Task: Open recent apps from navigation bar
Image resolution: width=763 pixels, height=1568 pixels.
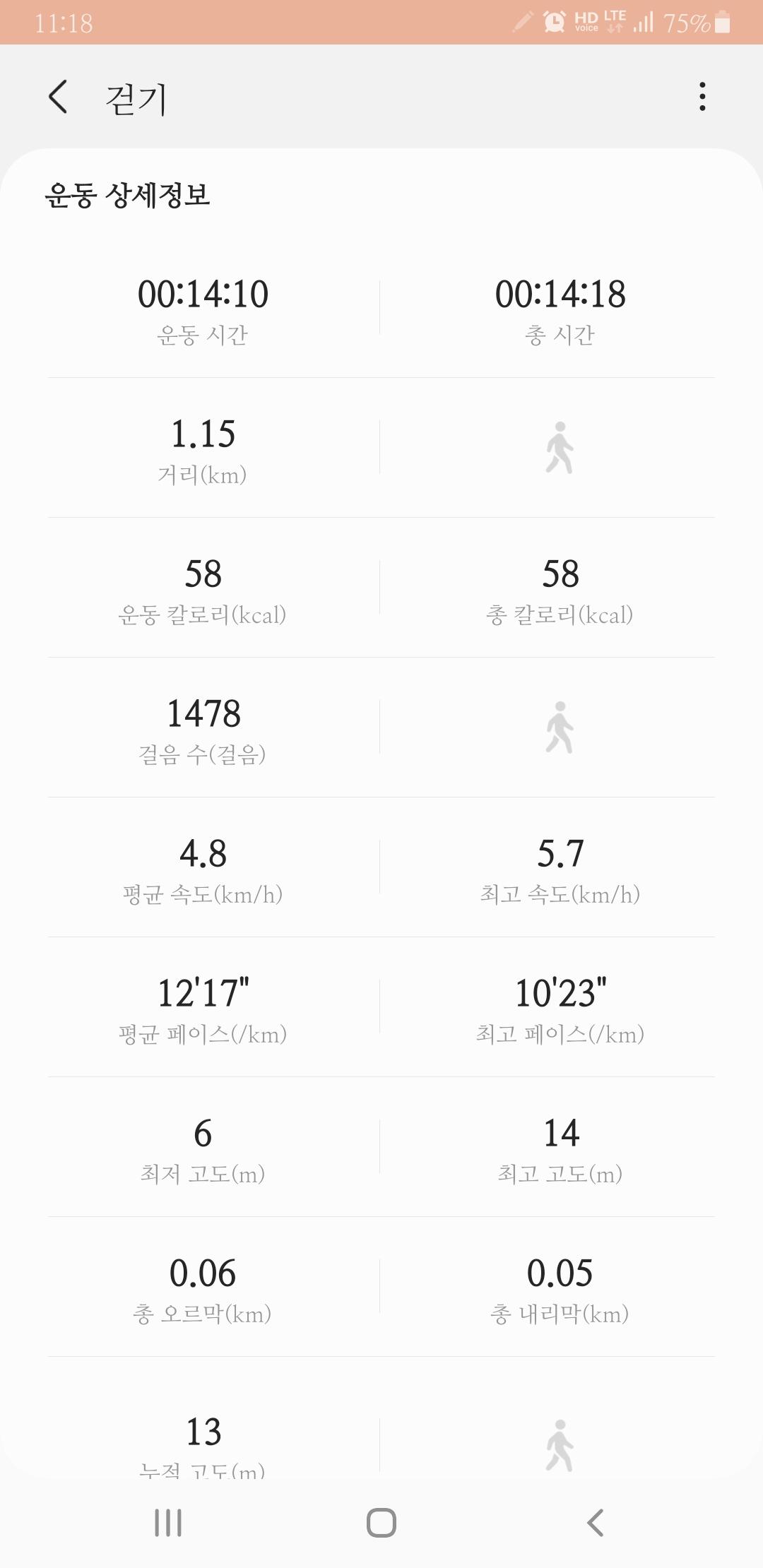Action: click(168, 1522)
